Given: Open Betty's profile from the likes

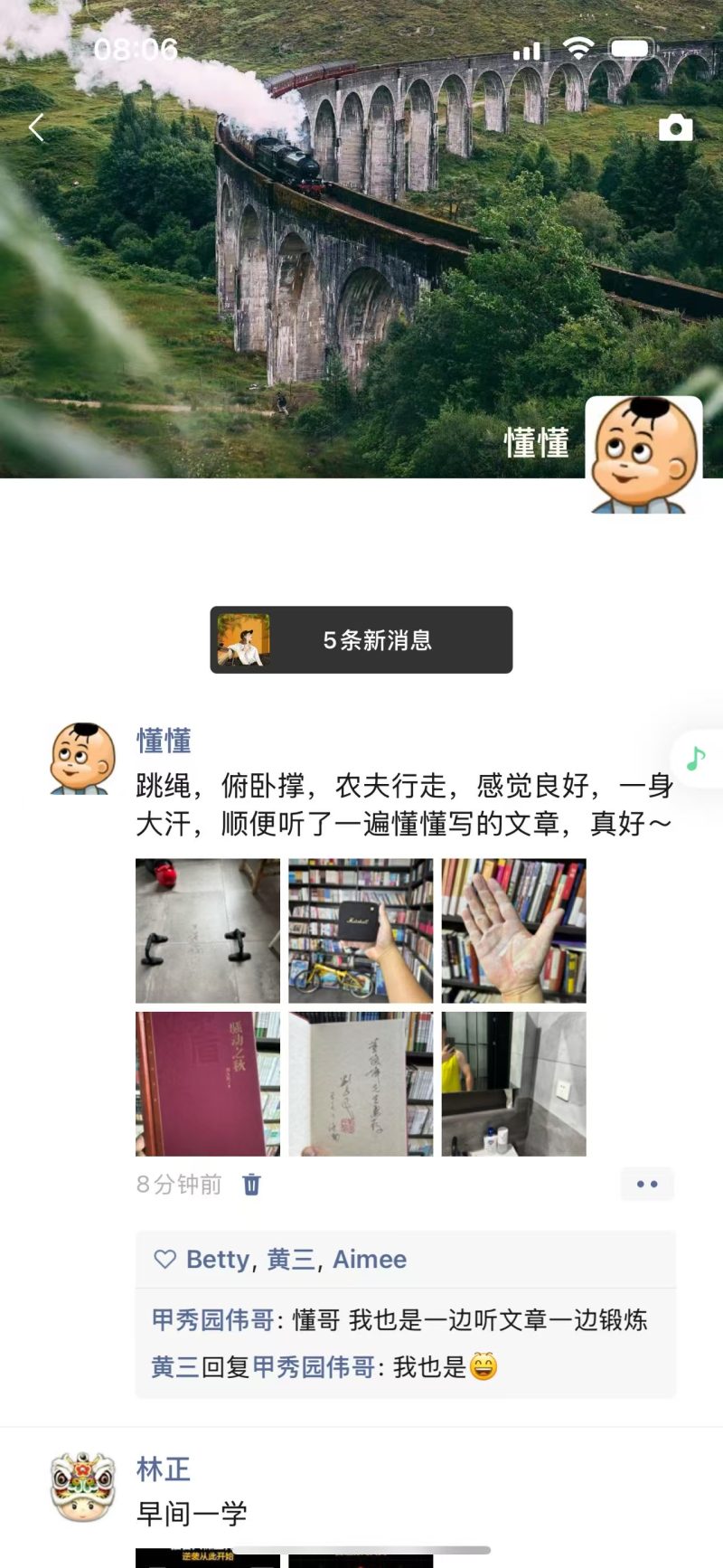Looking at the screenshot, I should [217, 1259].
